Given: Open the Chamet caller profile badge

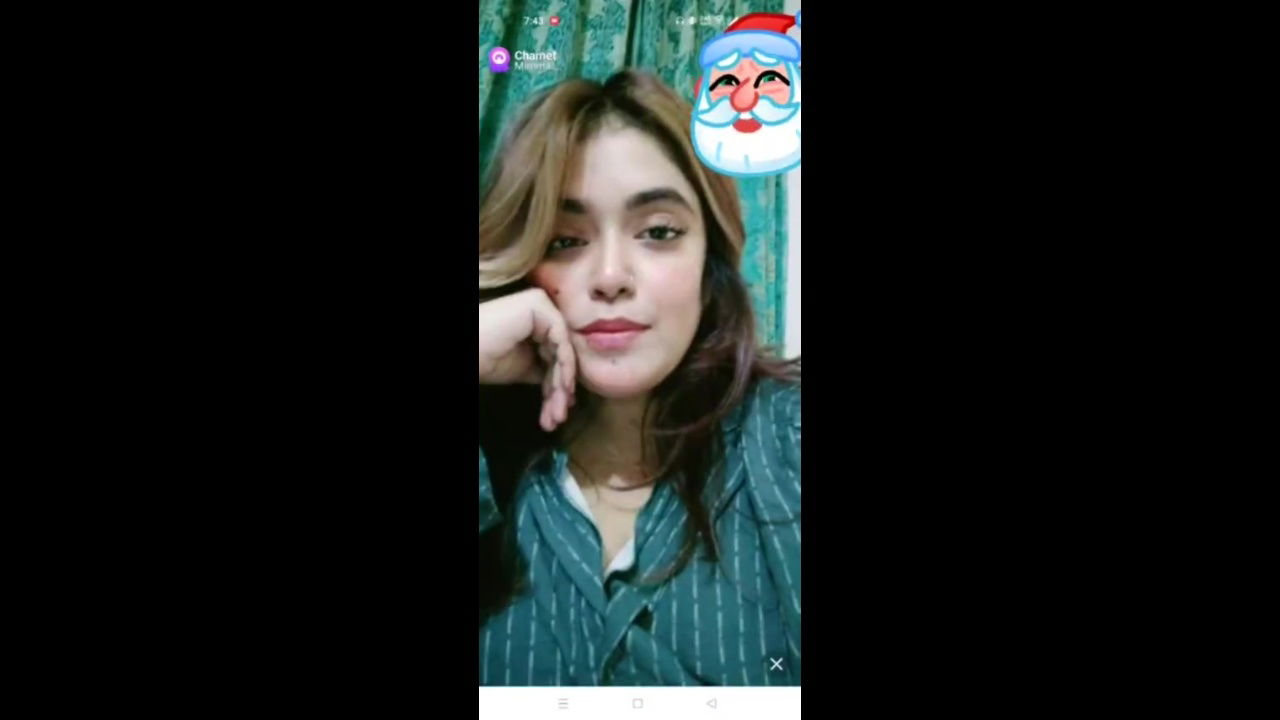Looking at the screenshot, I should coord(521,59).
